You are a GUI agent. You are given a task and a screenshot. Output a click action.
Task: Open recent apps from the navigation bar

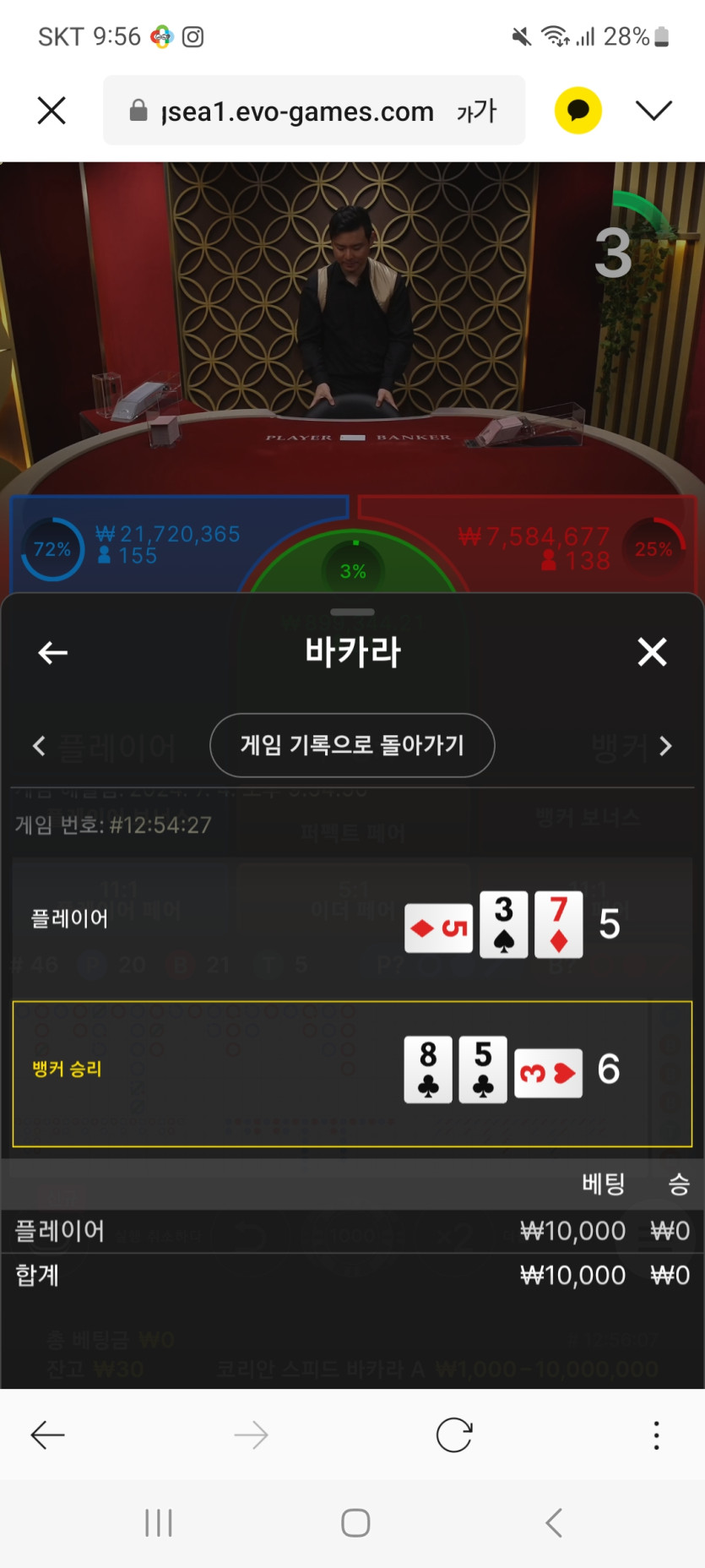(159, 1522)
